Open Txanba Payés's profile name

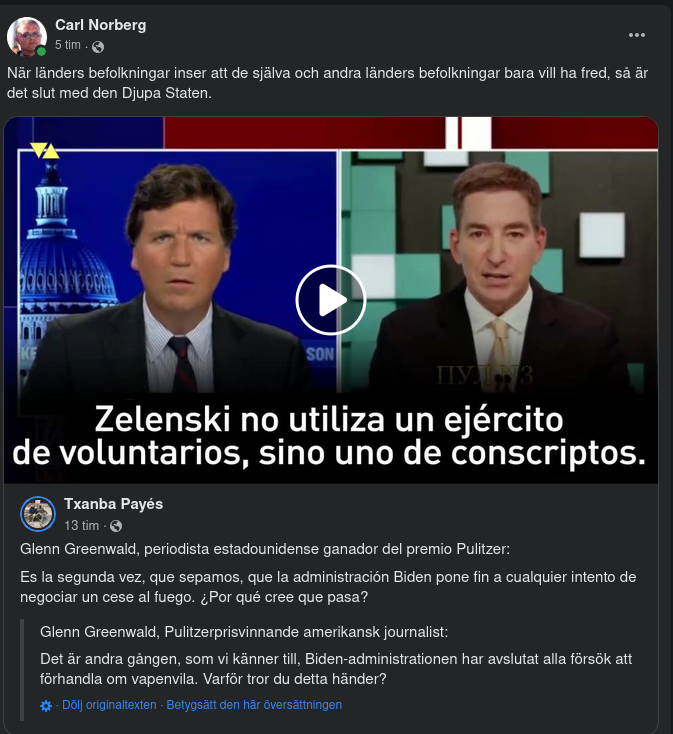click(x=113, y=504)
